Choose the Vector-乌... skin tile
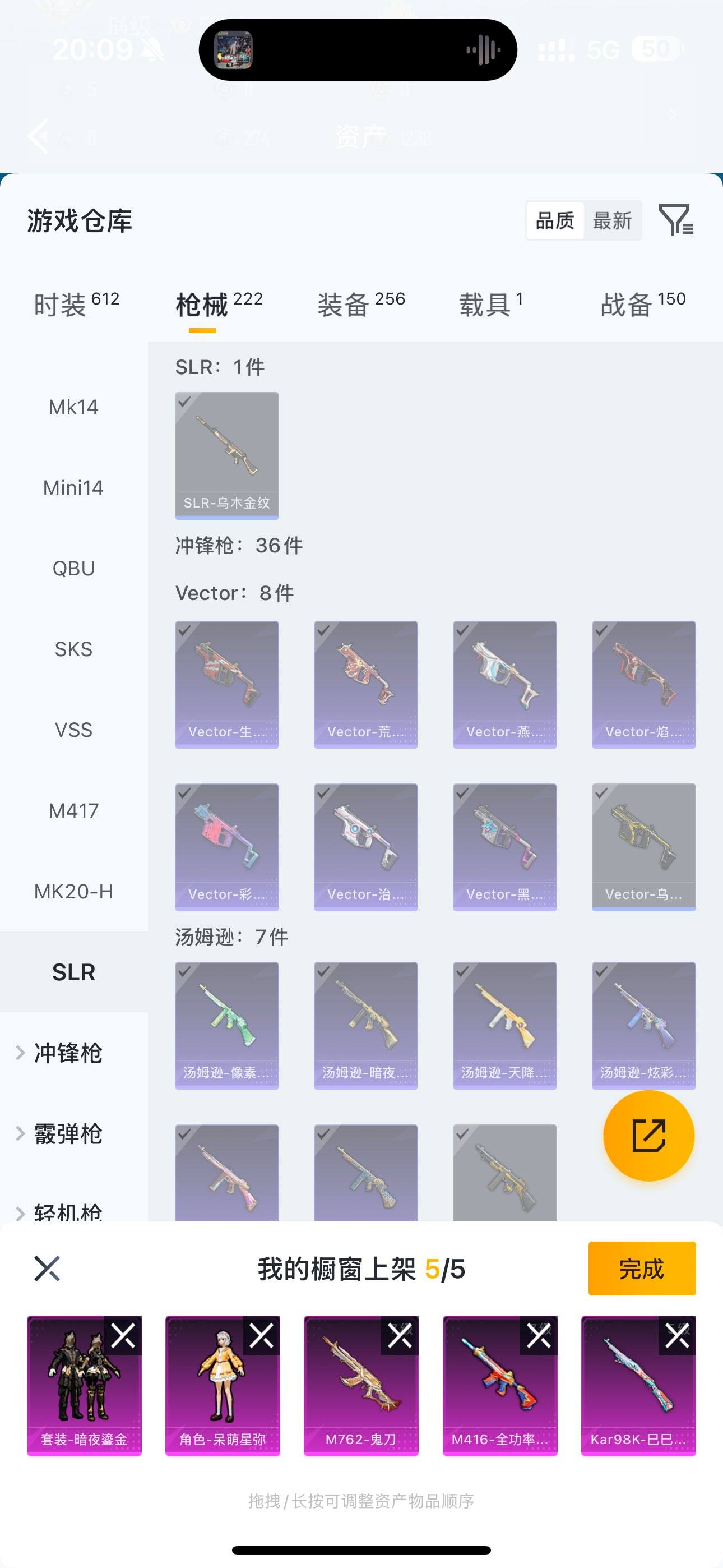 (643, 846)
